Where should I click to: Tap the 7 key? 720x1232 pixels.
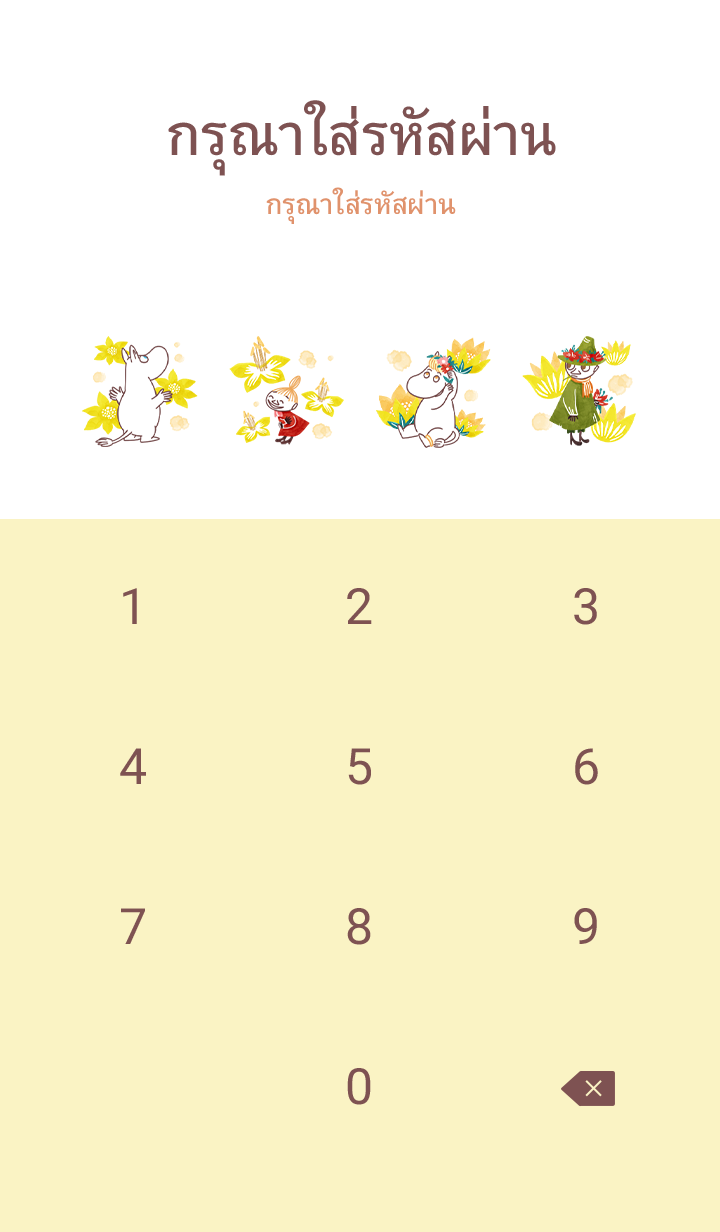click(132, 927)
